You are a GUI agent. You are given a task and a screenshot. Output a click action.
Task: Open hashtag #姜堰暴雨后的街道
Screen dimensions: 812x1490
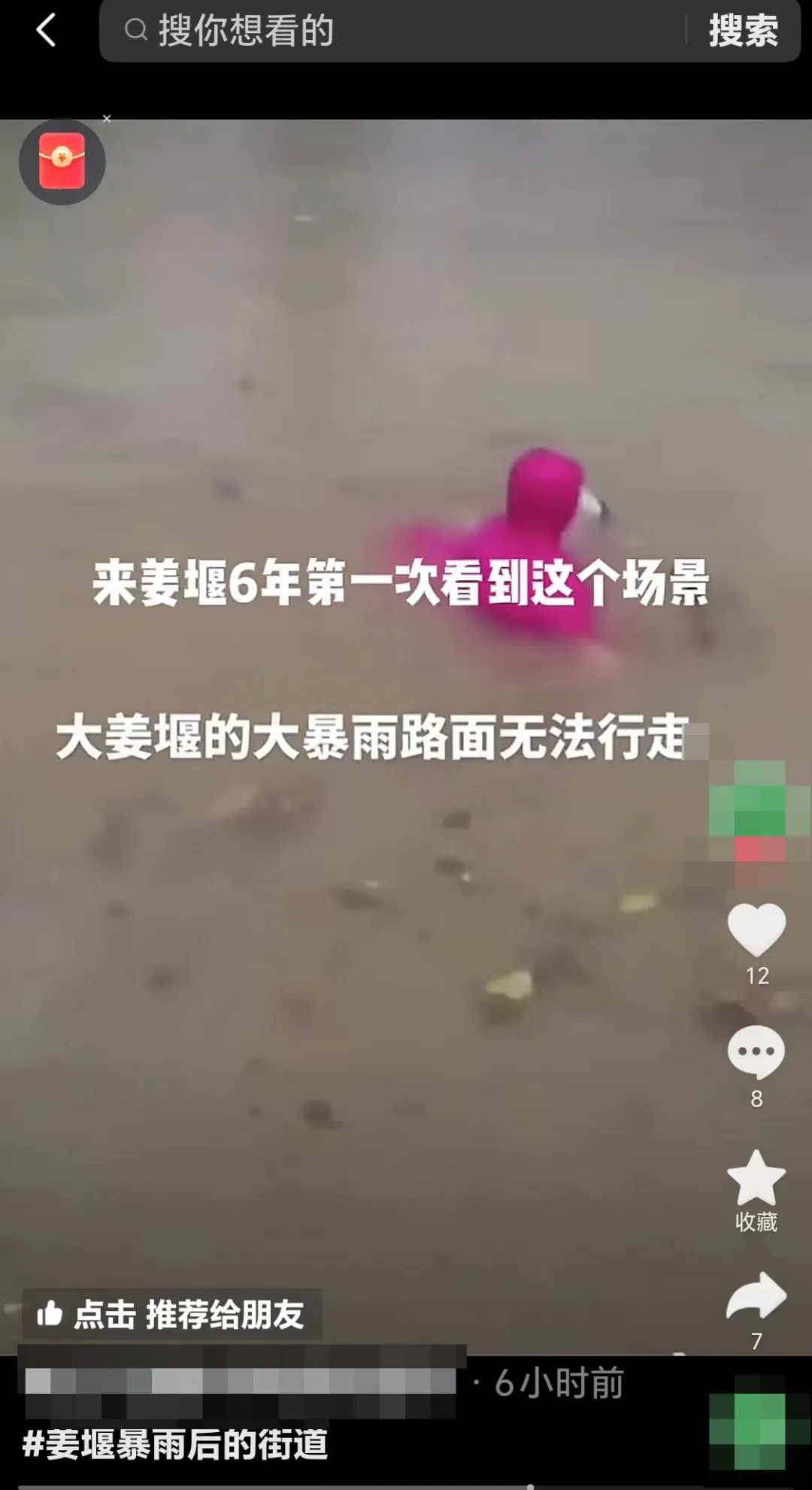coord(175,1444)
